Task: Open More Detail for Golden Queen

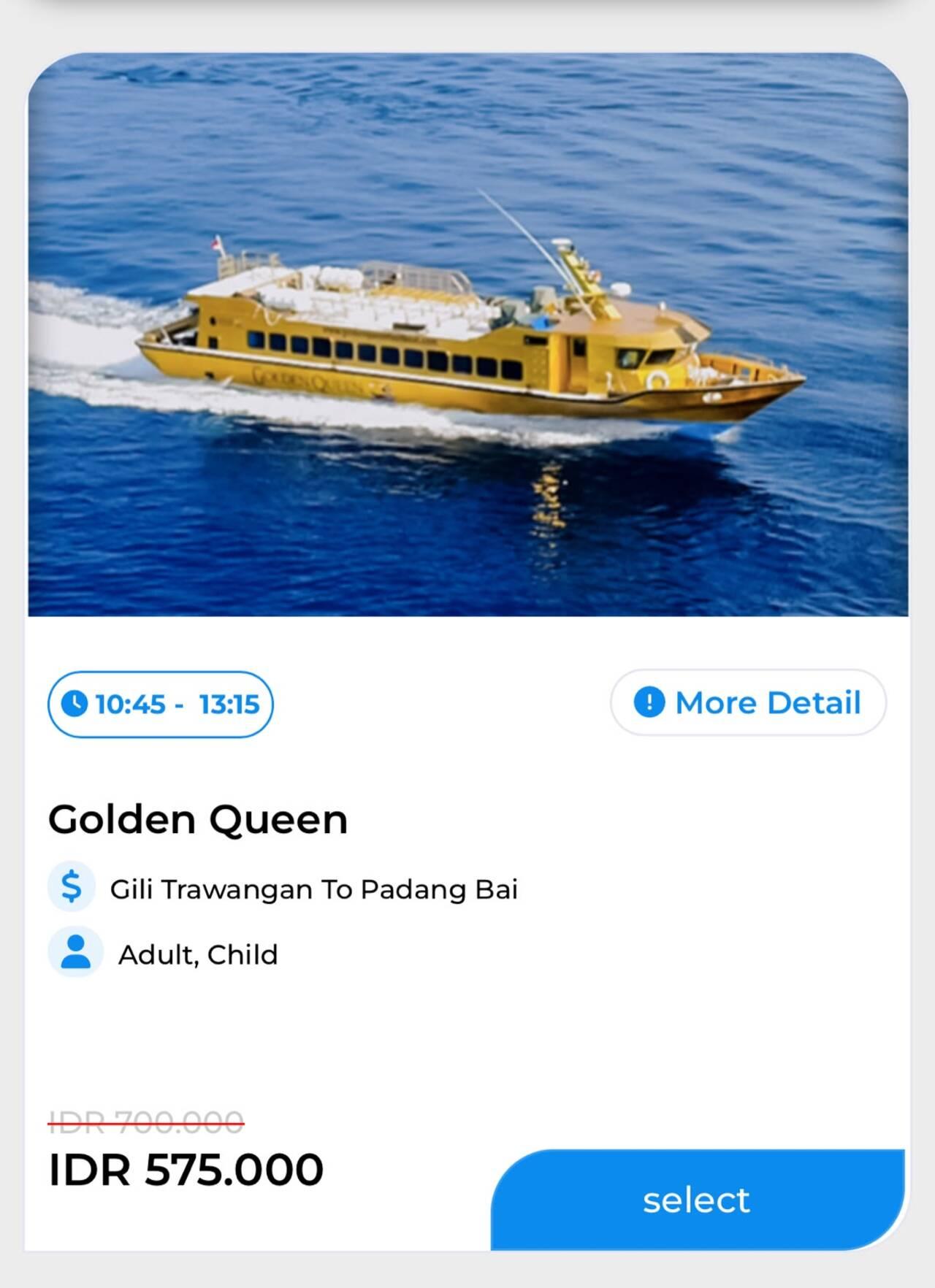Action: pyautogui.click(x=748, y=702)
